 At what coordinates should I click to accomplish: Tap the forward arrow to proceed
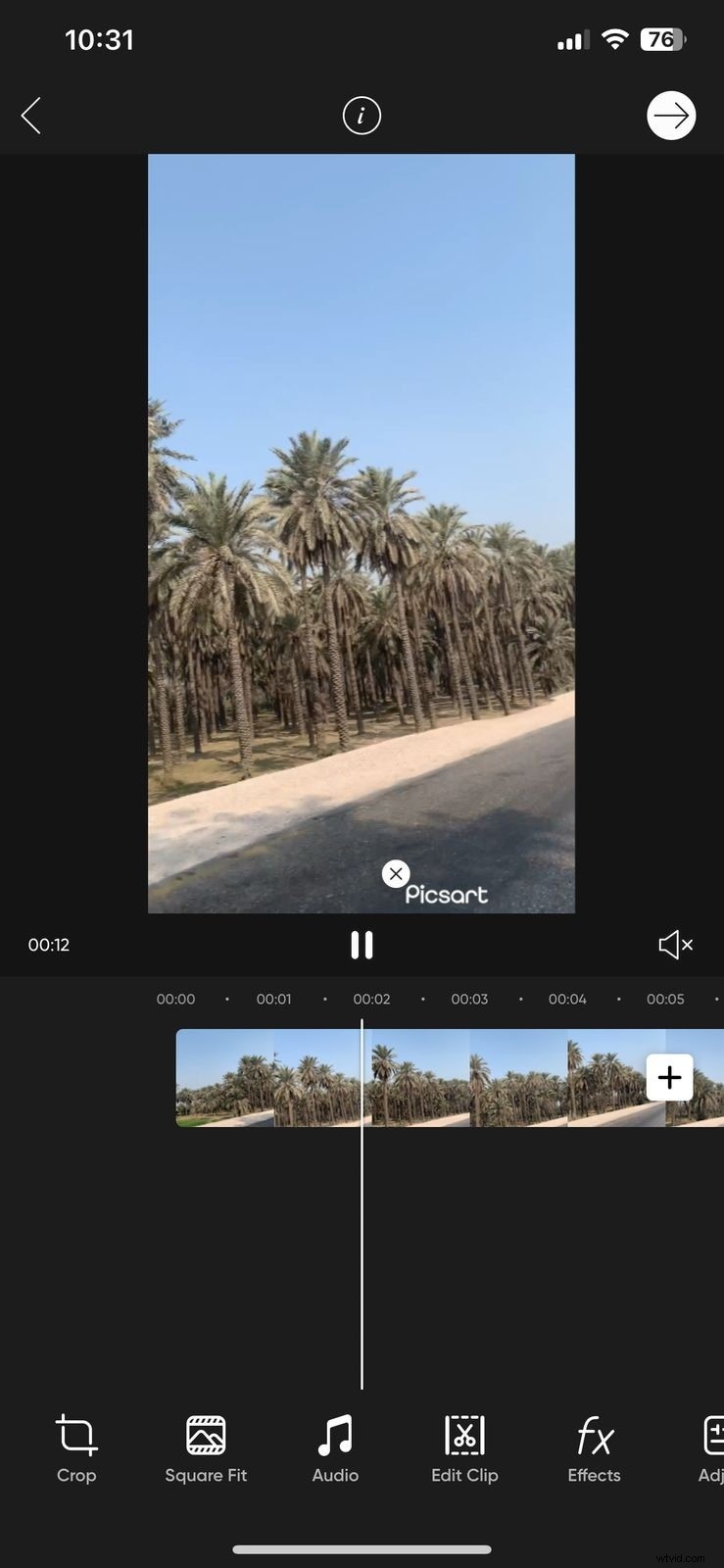671,115
